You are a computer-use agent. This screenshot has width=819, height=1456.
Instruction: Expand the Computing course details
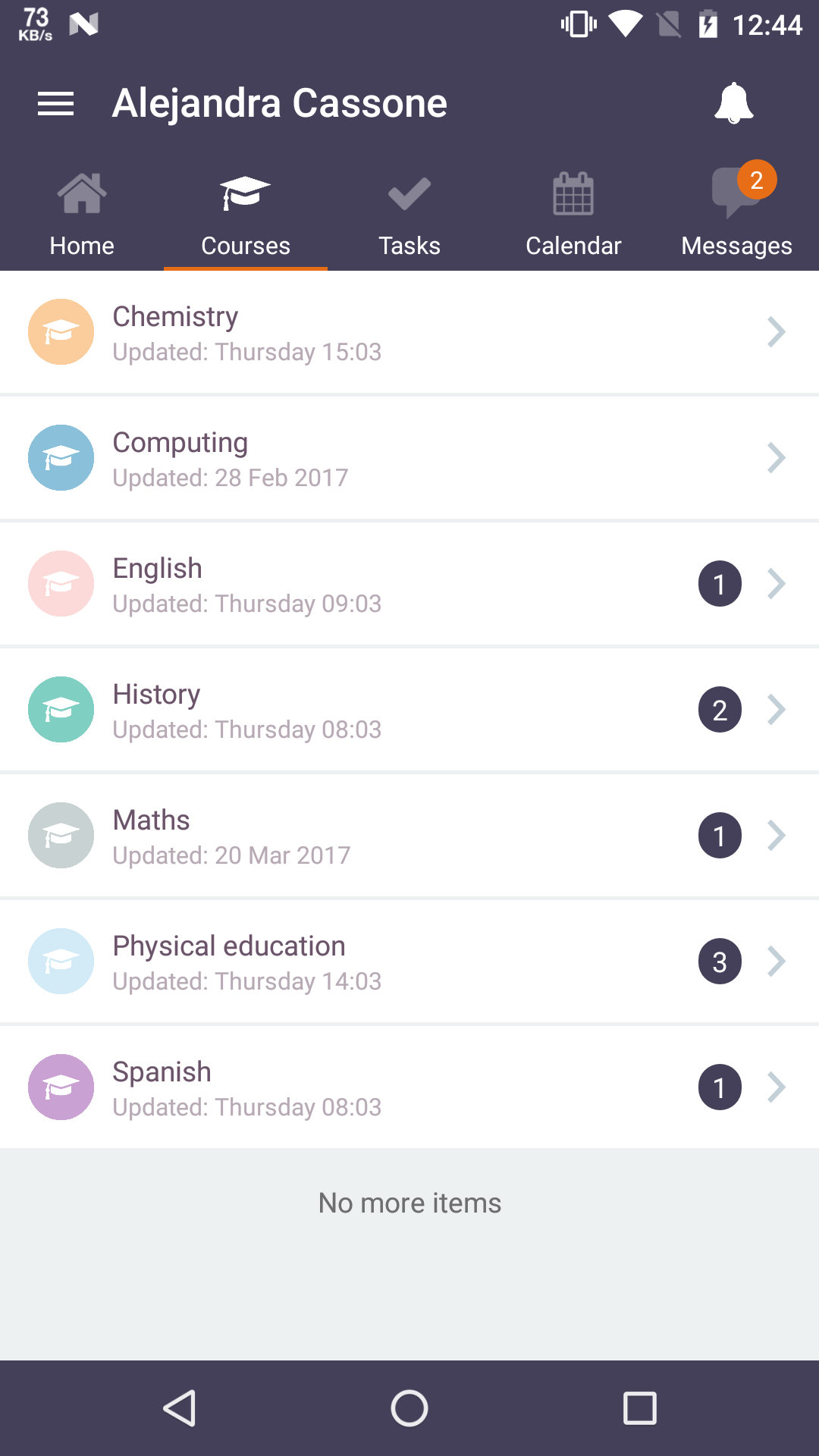[x=775, y=457]
